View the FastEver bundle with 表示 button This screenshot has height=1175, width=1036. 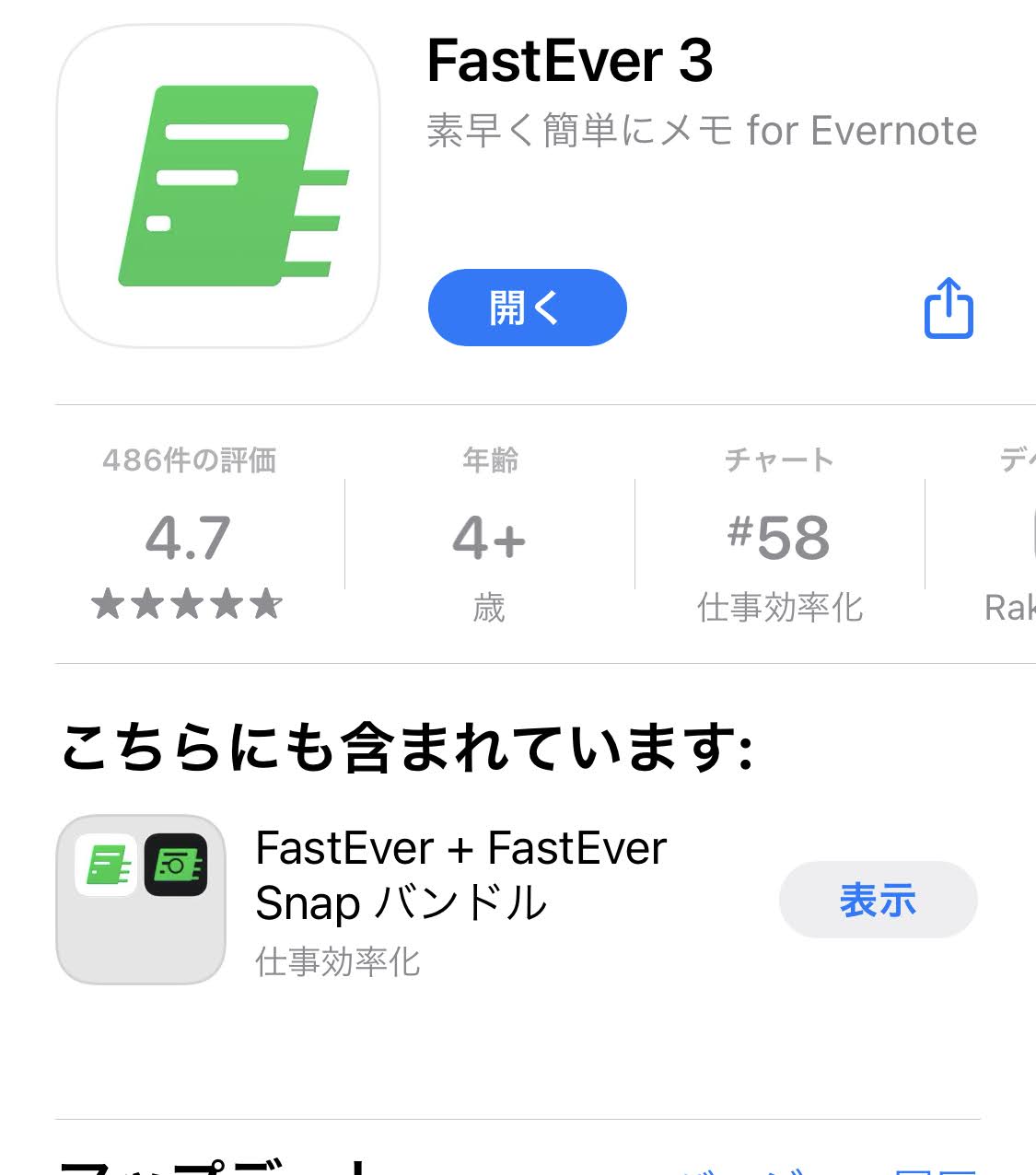coord(878,900)
